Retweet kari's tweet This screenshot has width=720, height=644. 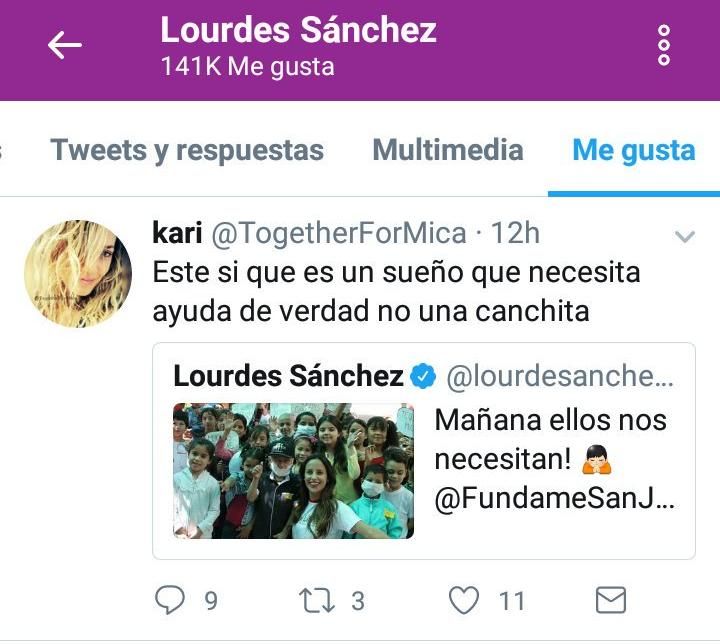coord(318,600)
